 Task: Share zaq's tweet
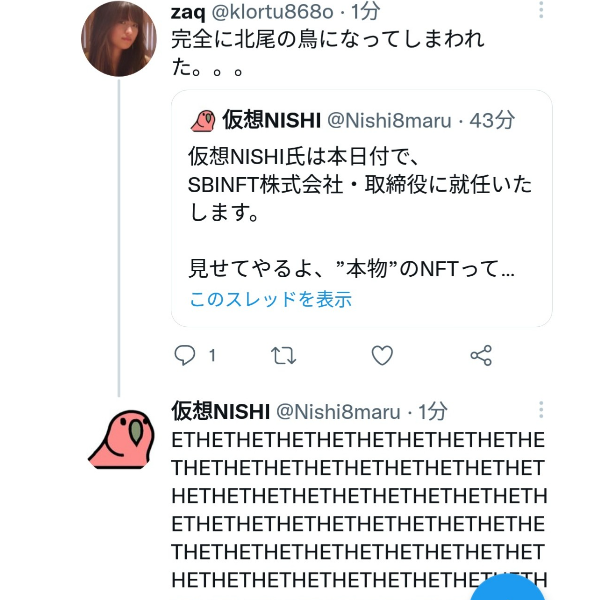pos(481,355)
